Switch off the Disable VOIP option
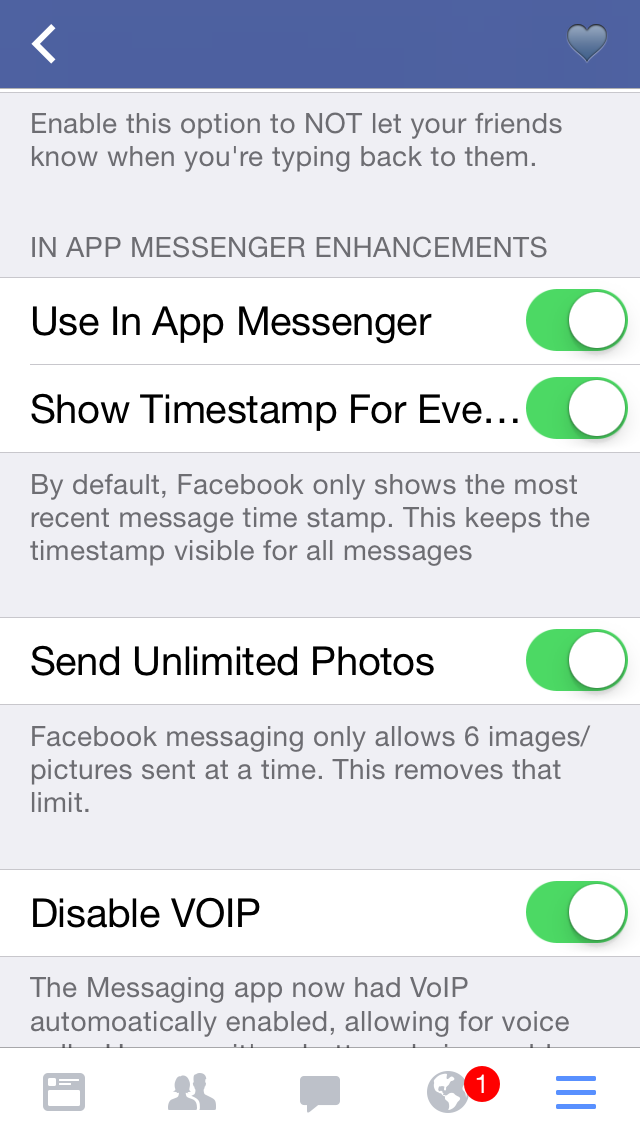This screenshot has height=1136, width=640. [x=577, y=912]
